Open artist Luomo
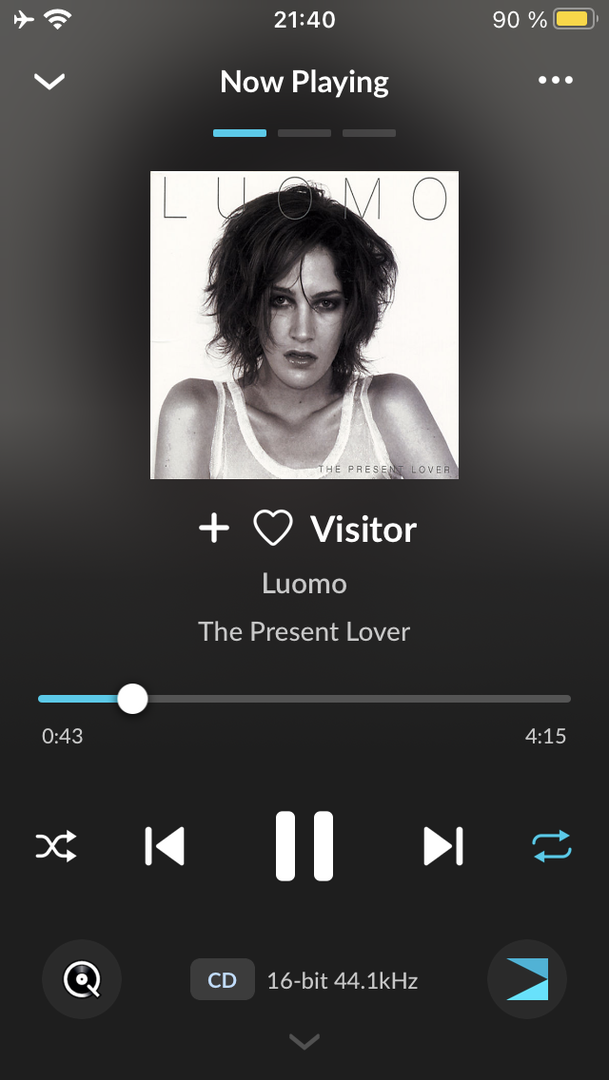Viewport: 609px width, 1080px height. 304,583
